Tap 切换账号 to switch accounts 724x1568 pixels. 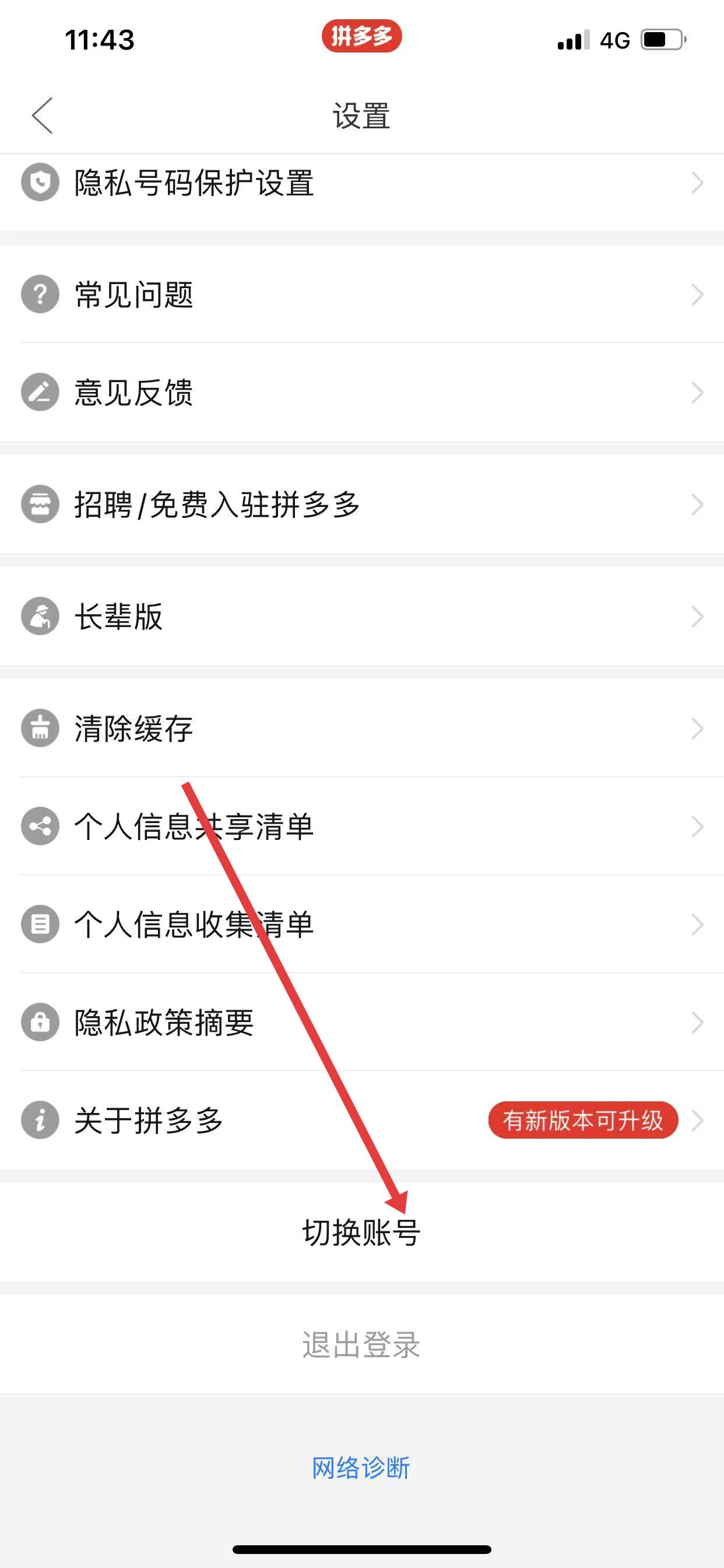point(361,1233)
